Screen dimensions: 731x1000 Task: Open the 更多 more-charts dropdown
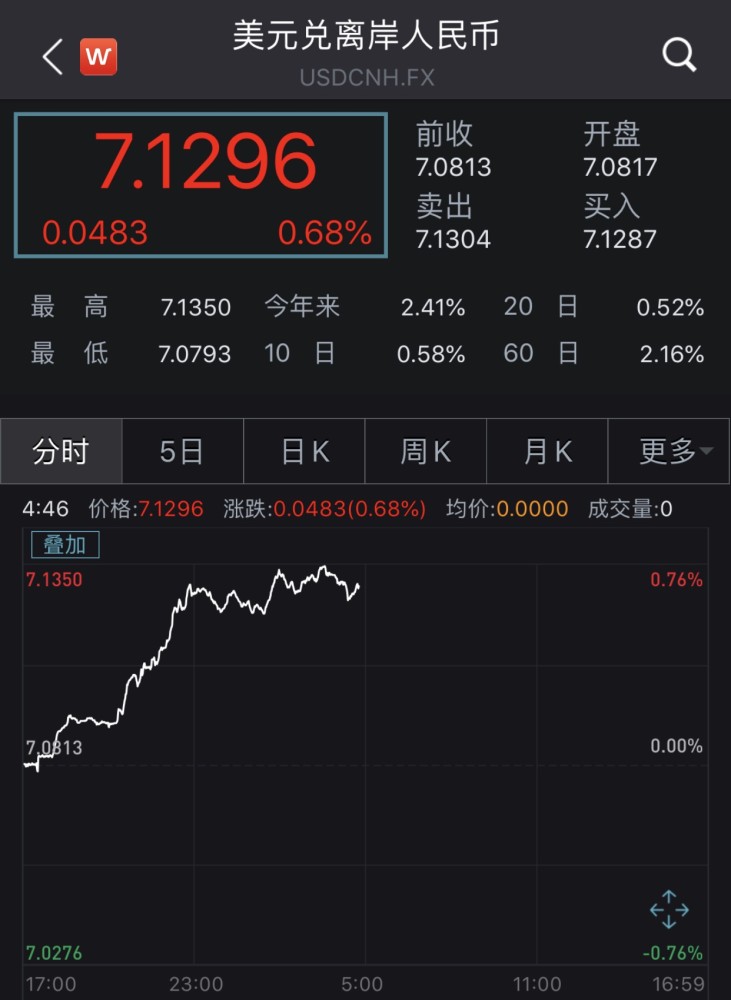coord(669,451)
